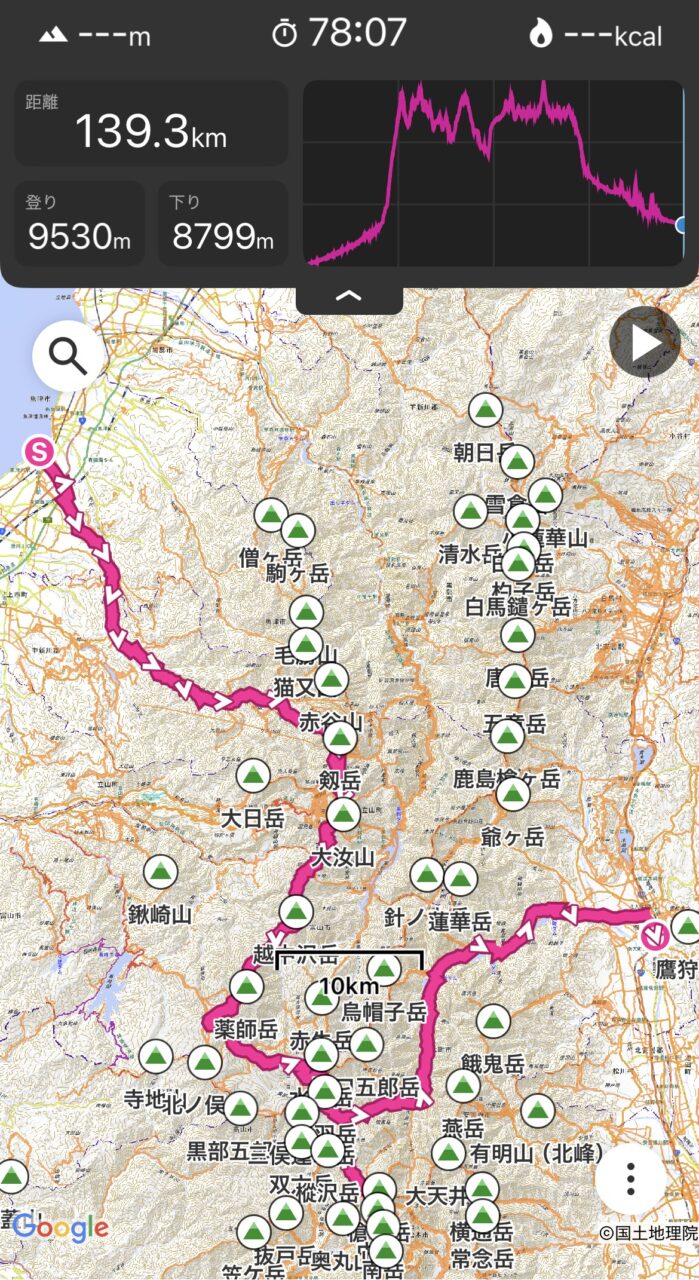Tap the elevation profile graph
This screenshot has width=699, height=1280.
(493, 174)
